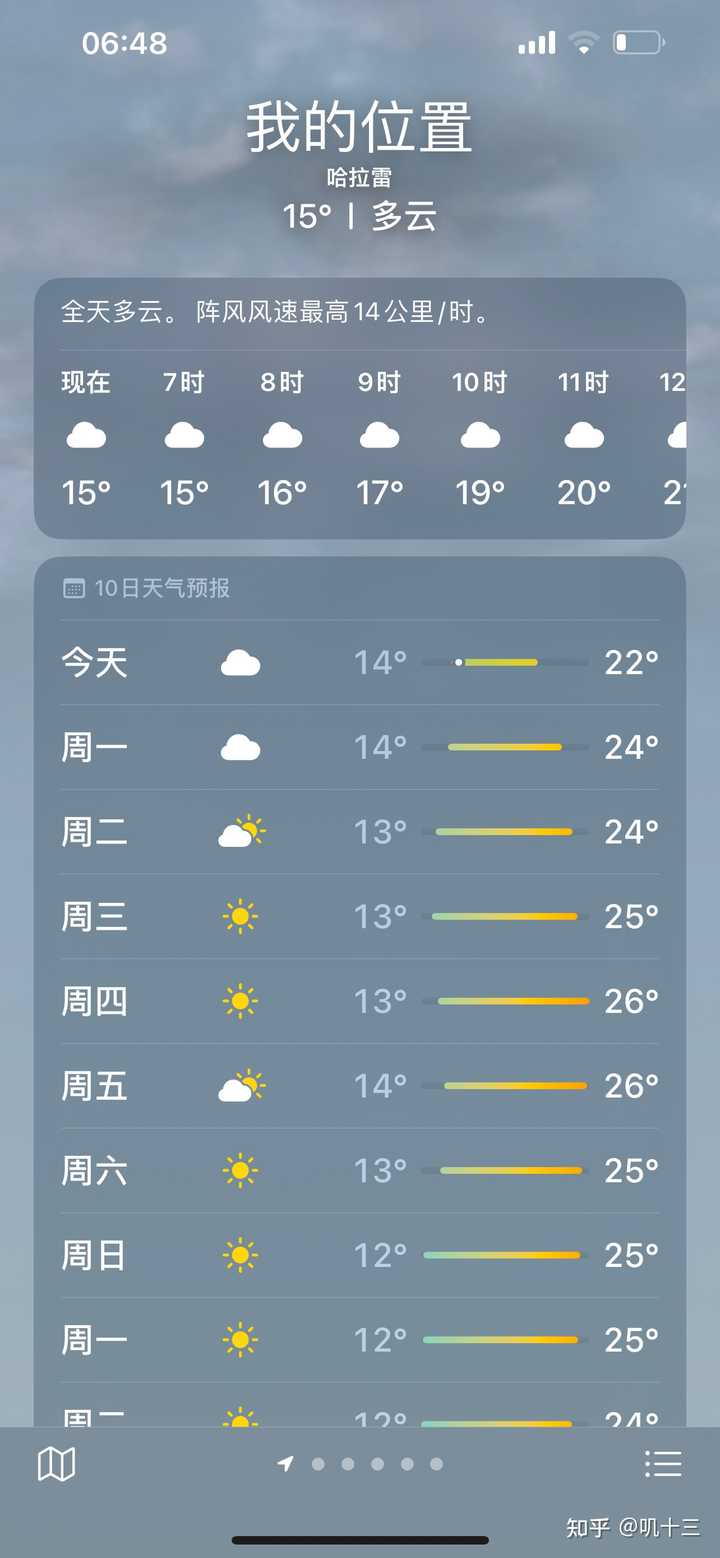The width and height of the screenshot is (720, 1558).
Task: Show the 周日 forecast details
Action: coord(360,1255)
